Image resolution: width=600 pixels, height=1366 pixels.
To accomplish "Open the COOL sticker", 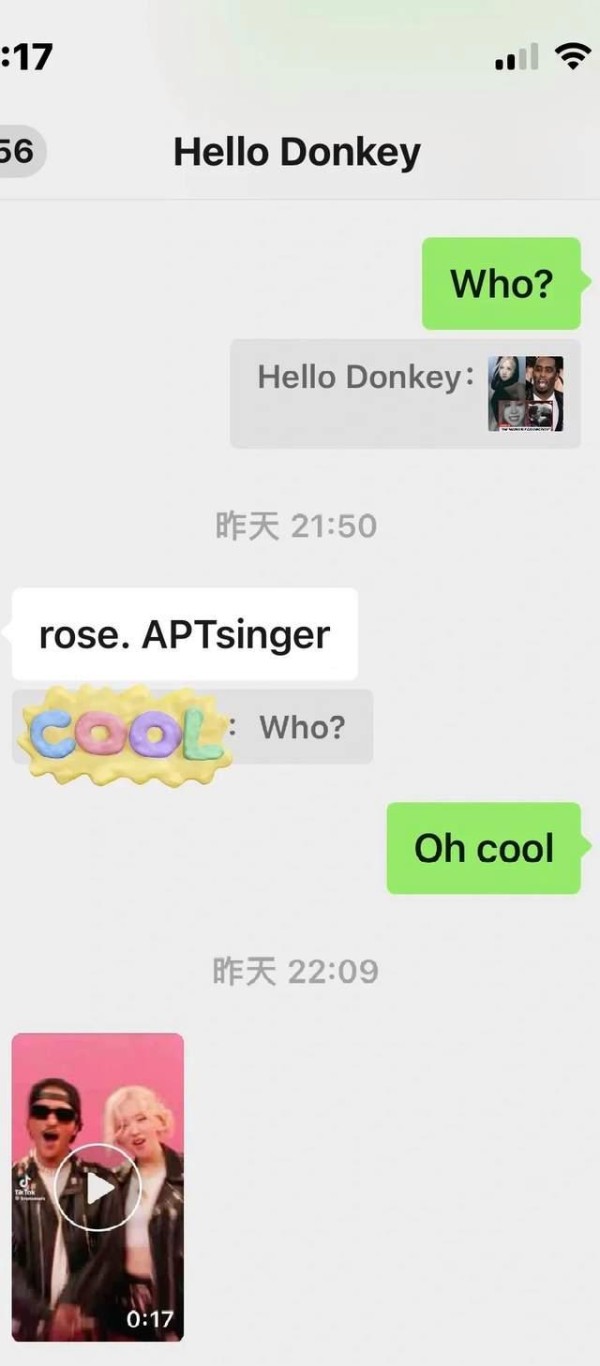I will point(126,734).
